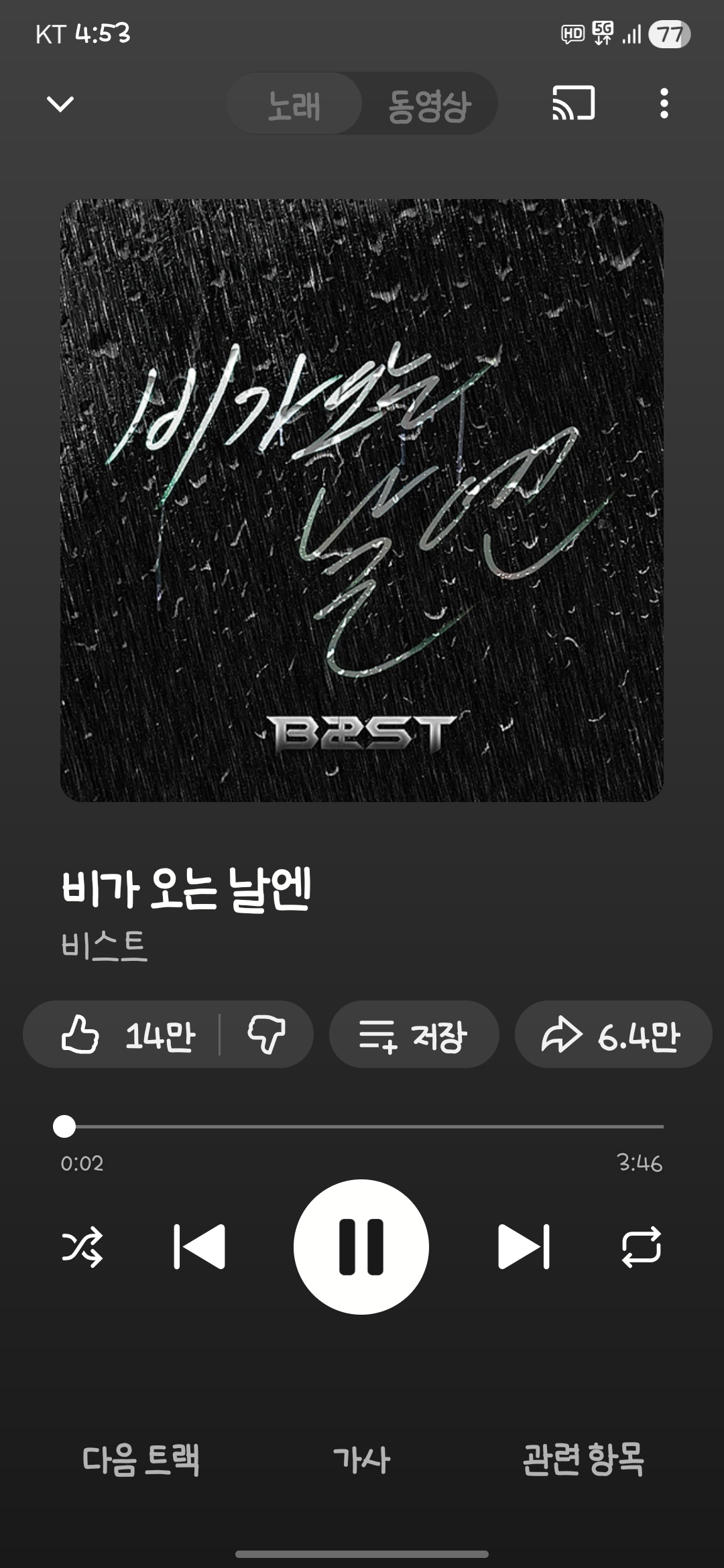This screenshot has width=724, height=1568.
Task: Toggle shuffle playback
Action: click(x=82, y=1247)
